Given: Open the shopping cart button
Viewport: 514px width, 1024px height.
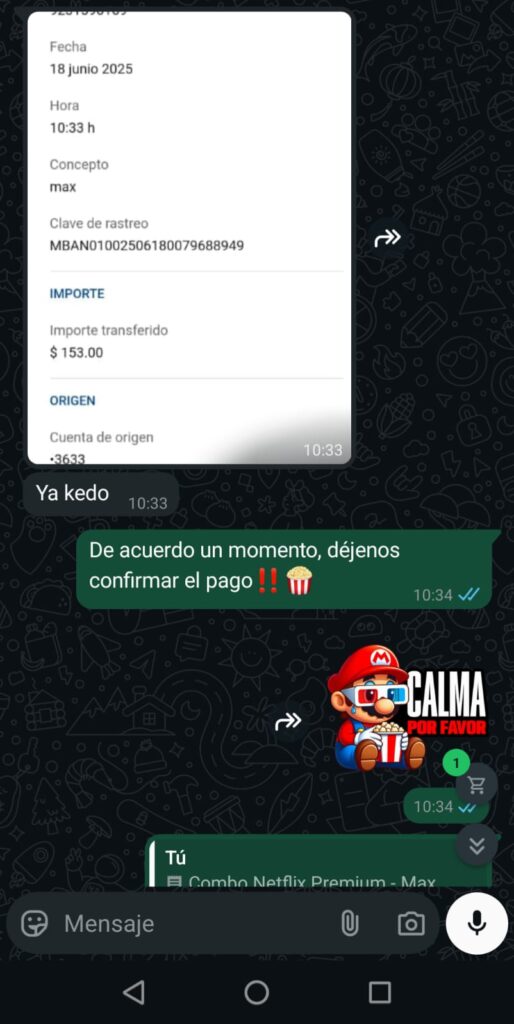Looking at the screenshot, I should pos(477,784).
